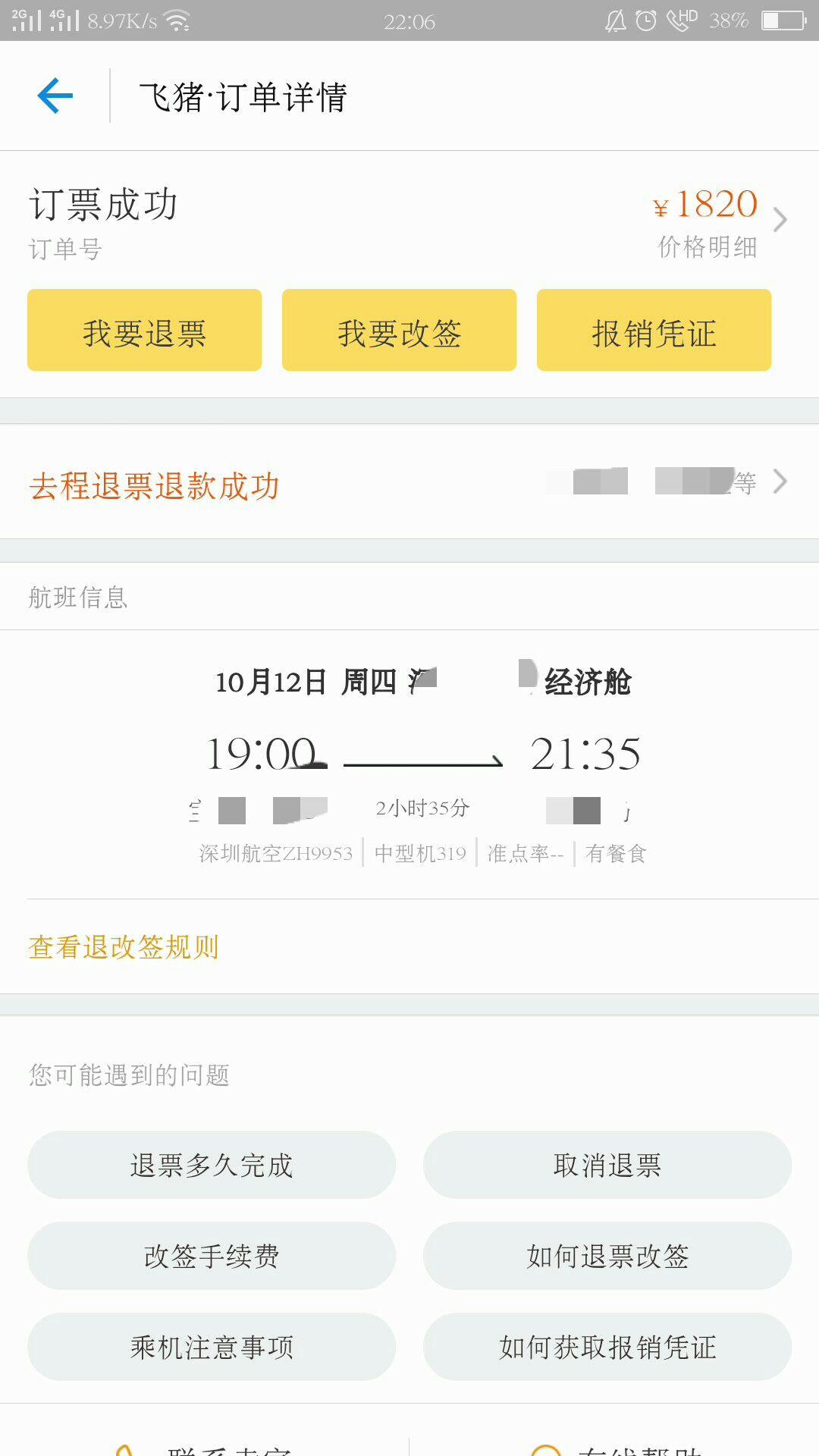Select the 如何获取报销凭证 question
Image resolution: width=819 pixels, height=1456 pixels.
(x=607, y=1348)
